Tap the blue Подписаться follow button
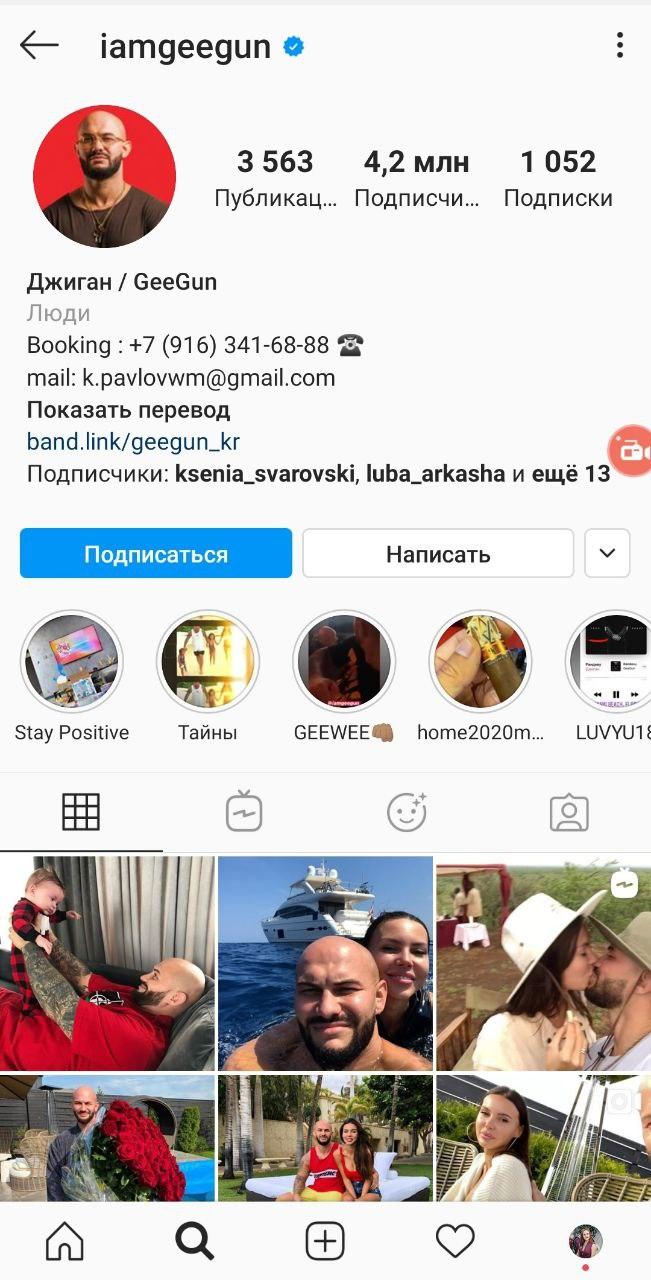 (156, 554)
